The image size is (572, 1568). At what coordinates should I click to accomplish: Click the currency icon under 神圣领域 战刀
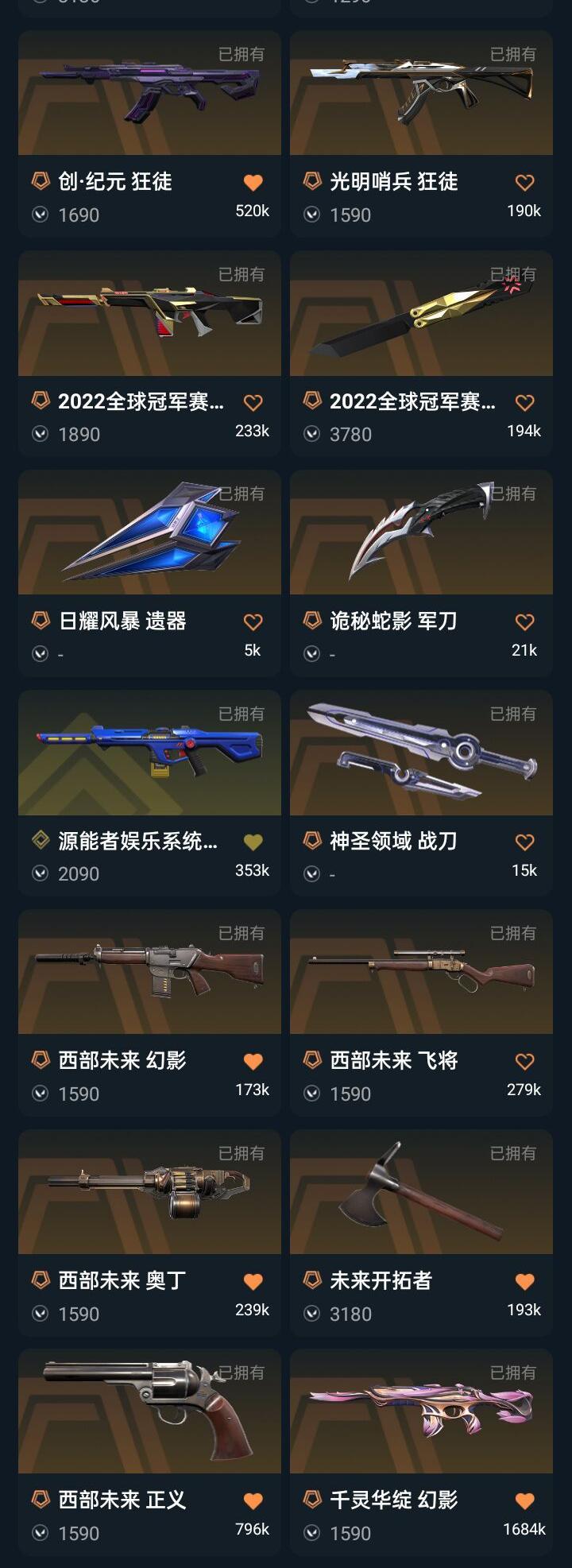311,873
